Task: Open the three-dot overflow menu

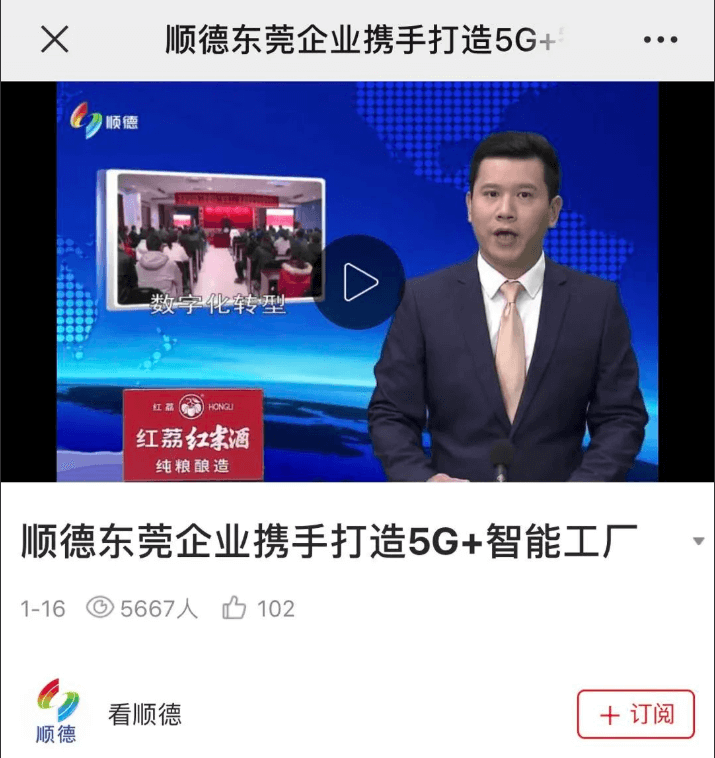Action: (661, 40)
